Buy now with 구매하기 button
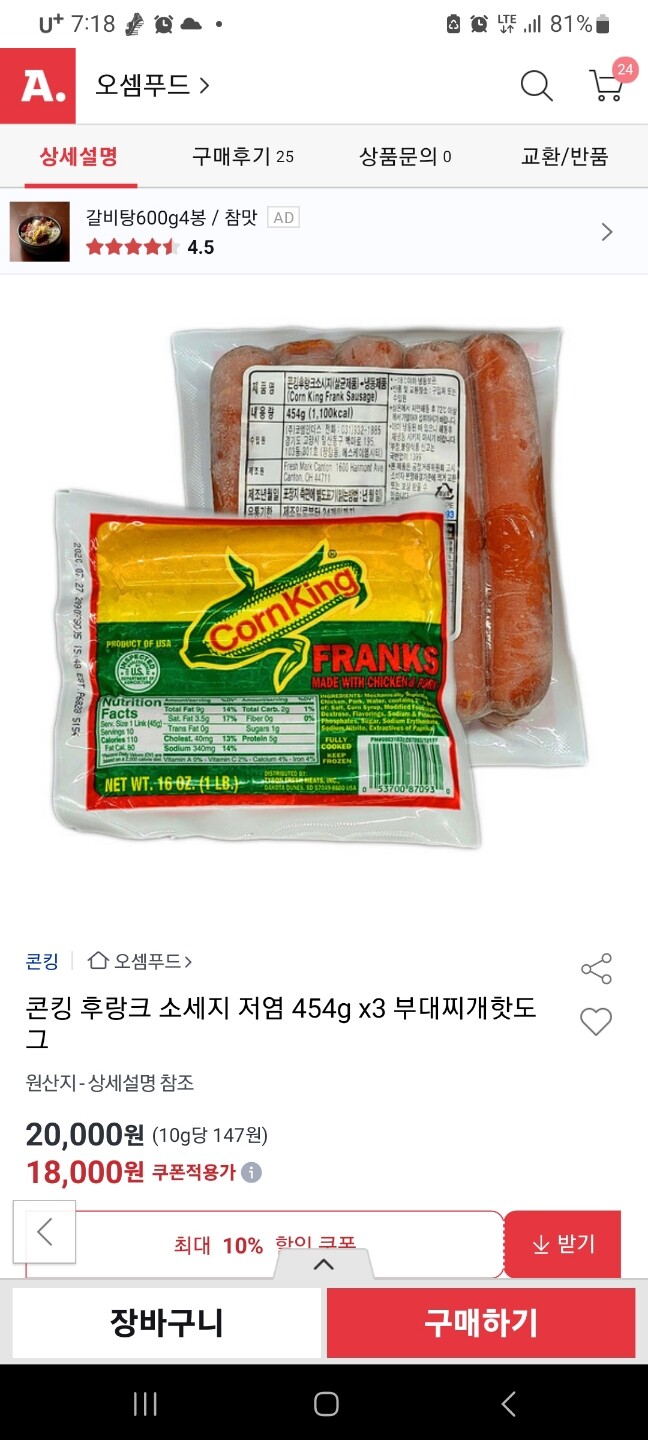The height and width of the screenshot is (1440, 648). pyautogui.click(x=481, y=1323)
